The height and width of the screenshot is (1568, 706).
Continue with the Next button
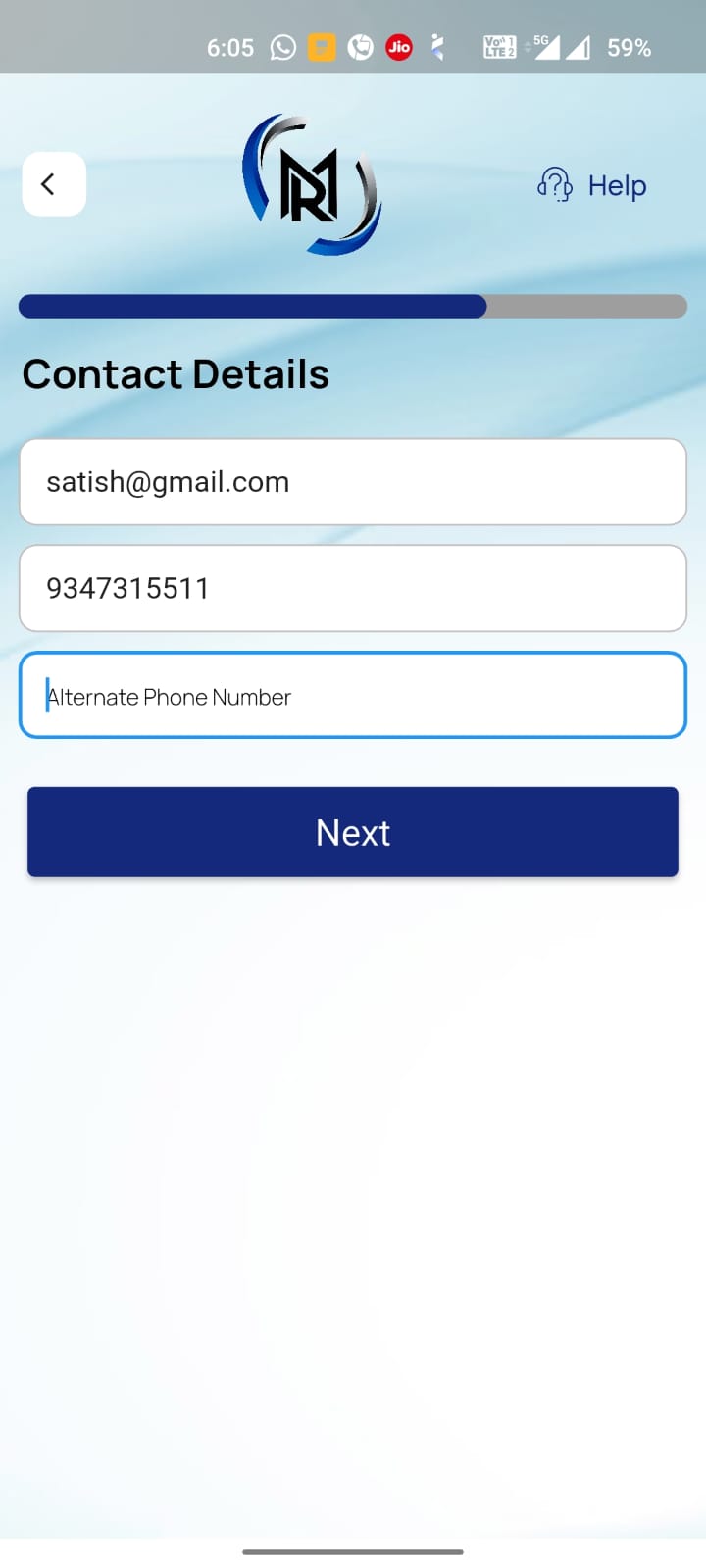coord(353,832)
